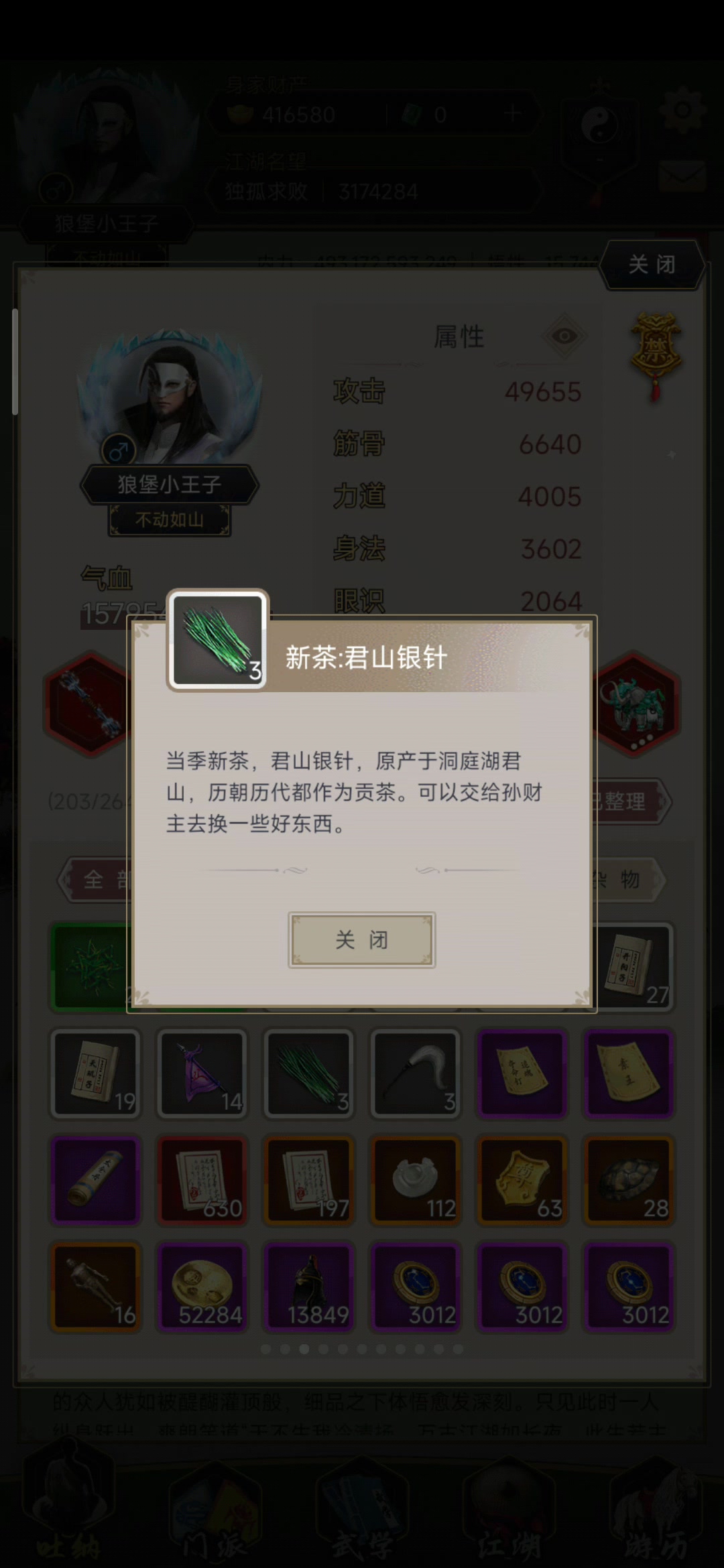Select the turtle shell item with count 28
The image size is (724, 1568).
628,1181
